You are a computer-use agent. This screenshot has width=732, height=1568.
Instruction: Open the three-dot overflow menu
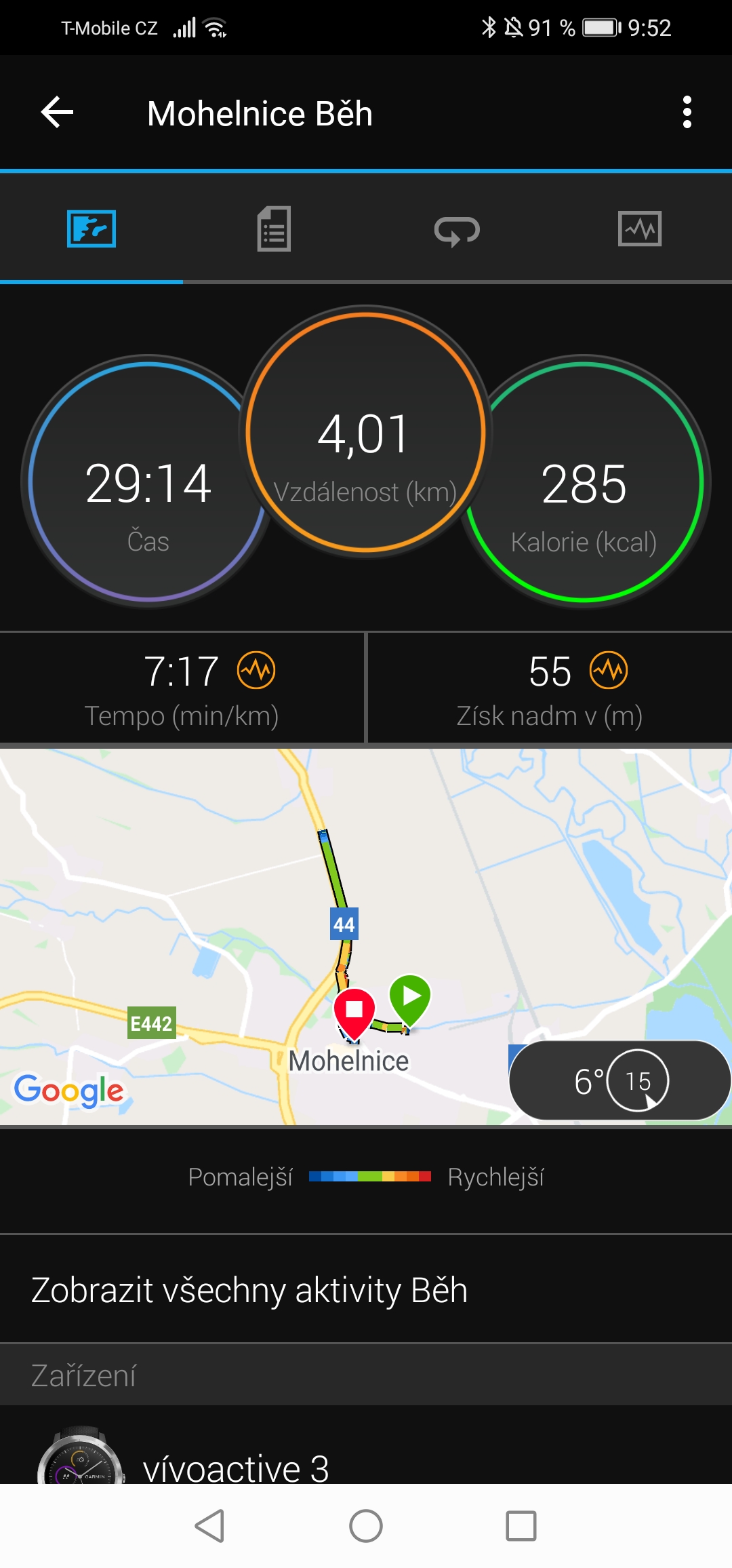[x=687, y=112]
